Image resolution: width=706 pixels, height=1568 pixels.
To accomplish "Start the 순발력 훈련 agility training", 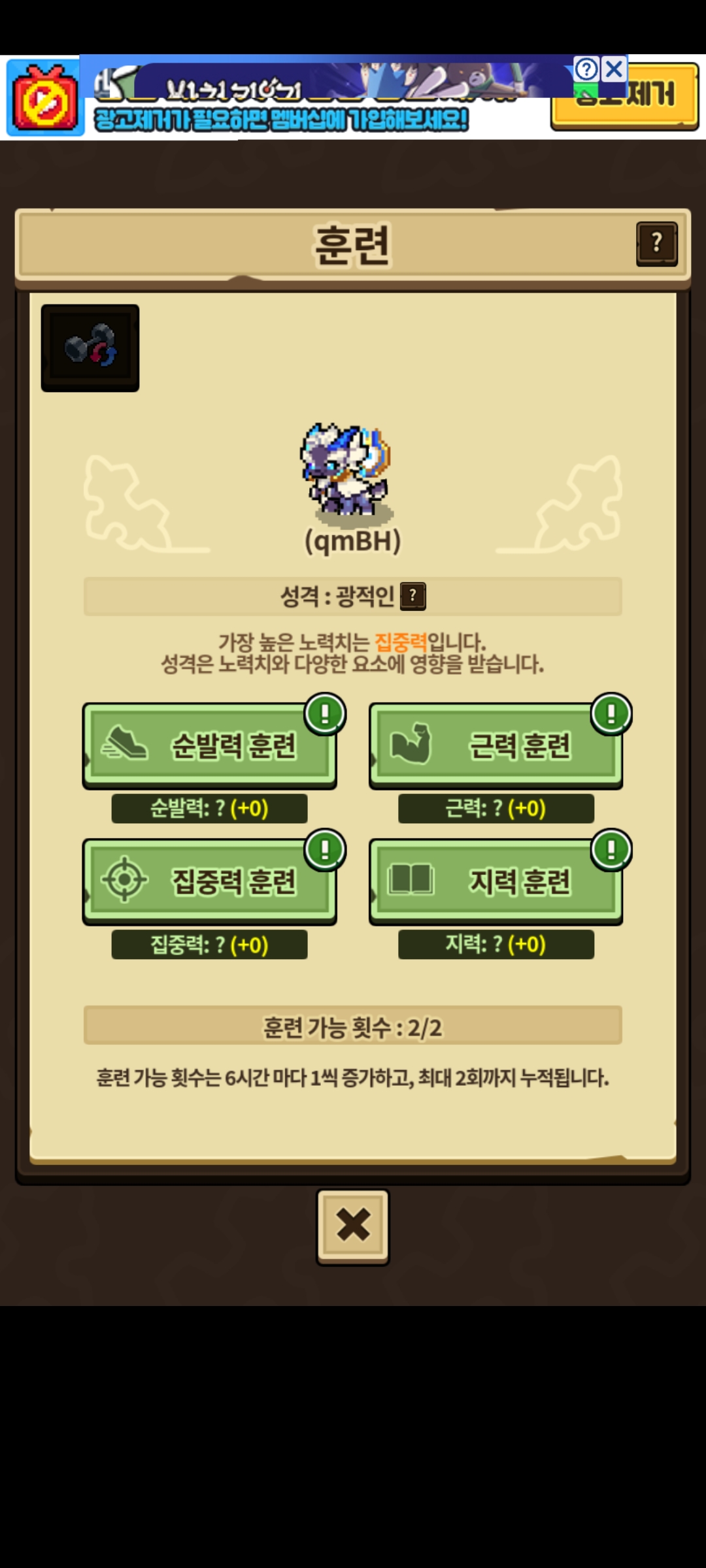I will 209,745.
